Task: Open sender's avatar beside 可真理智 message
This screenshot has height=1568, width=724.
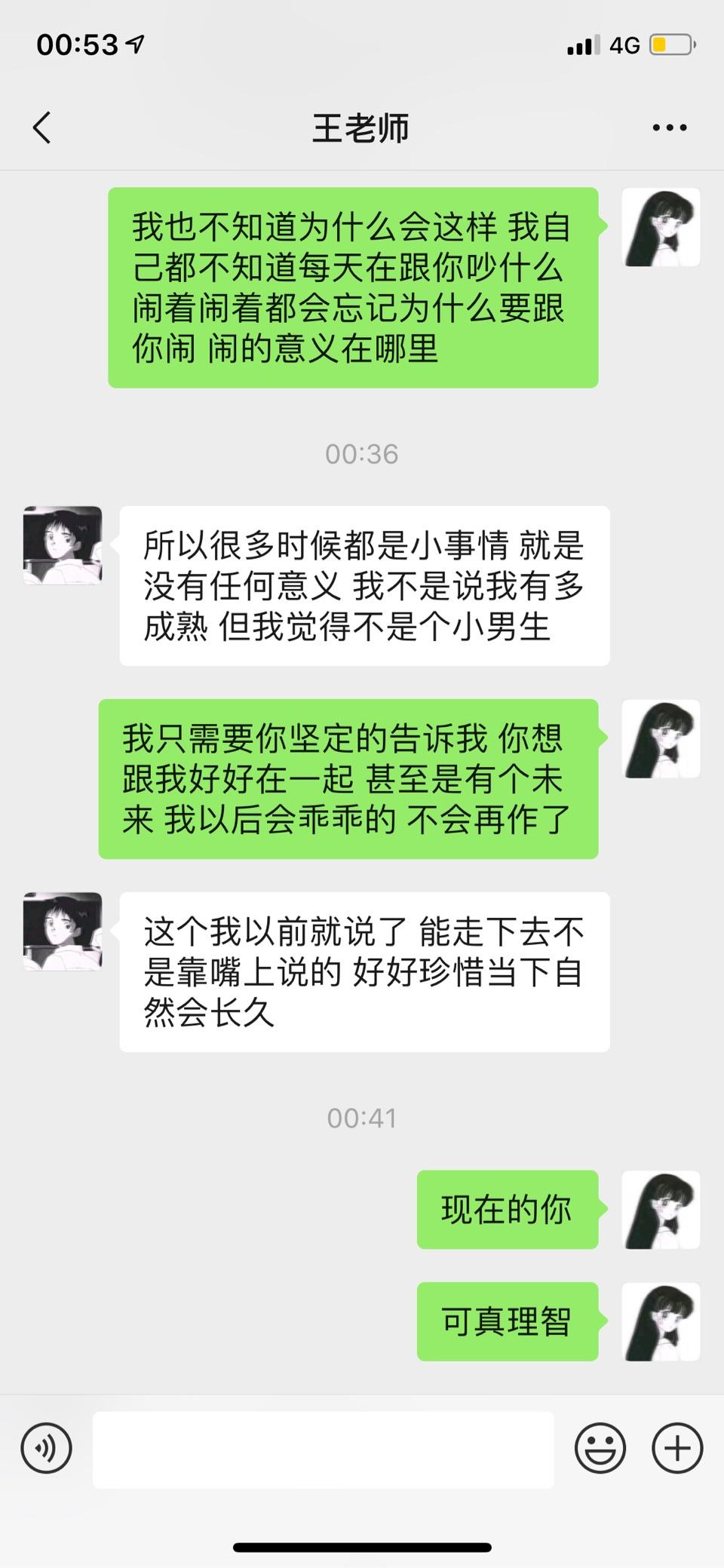Action: [x=661, y=1321]
